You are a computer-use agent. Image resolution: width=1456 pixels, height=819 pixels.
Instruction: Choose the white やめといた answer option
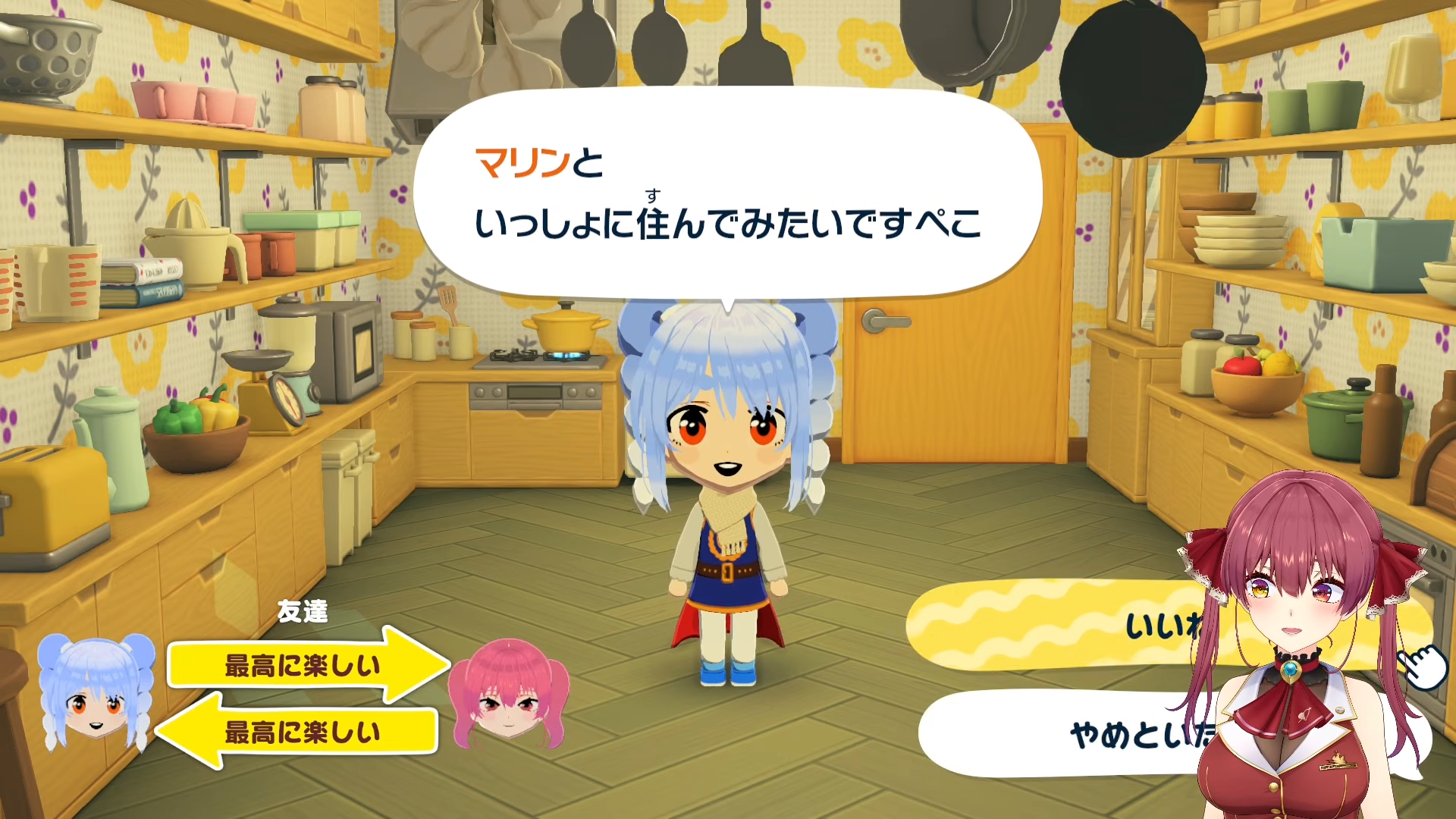click(1062, 734)
